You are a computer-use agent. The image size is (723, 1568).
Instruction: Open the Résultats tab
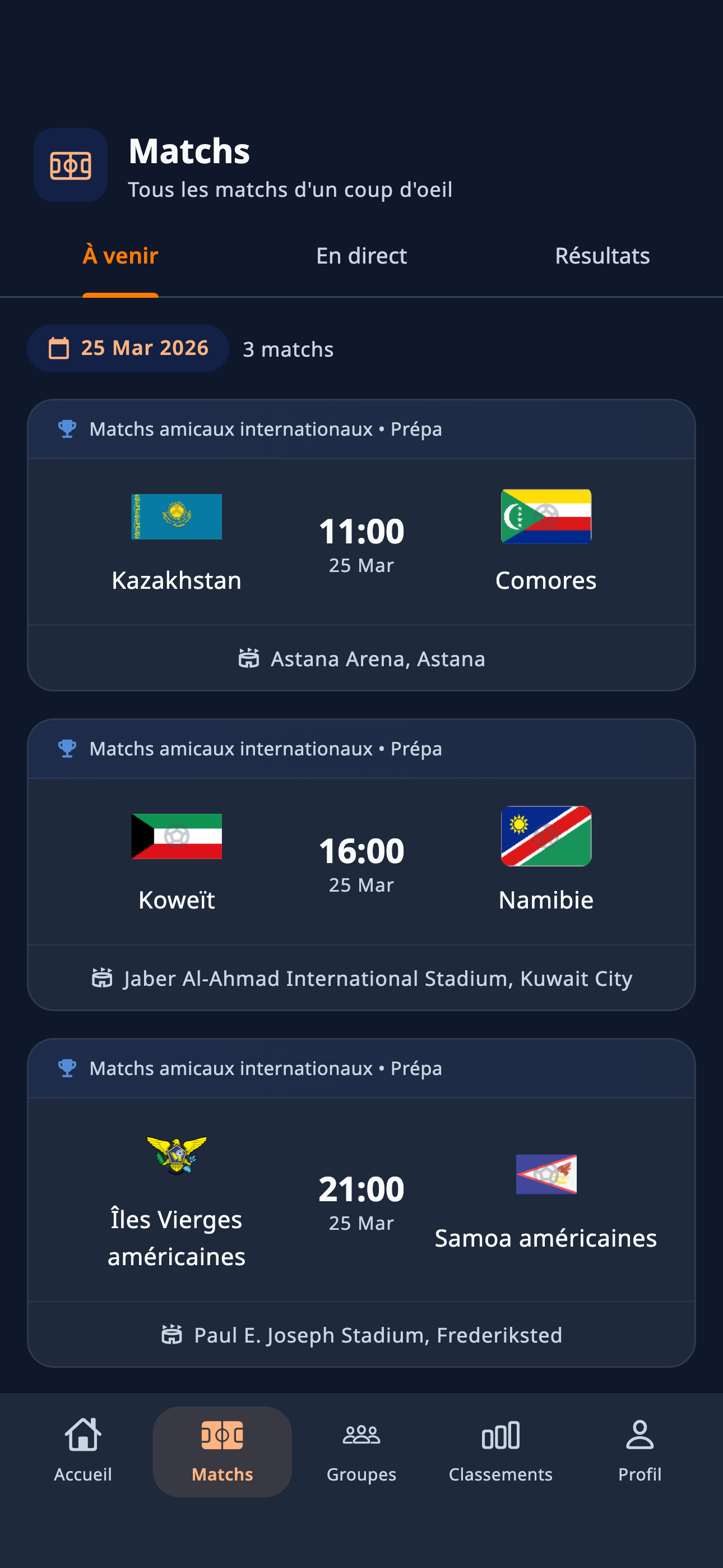click(603, 256)
